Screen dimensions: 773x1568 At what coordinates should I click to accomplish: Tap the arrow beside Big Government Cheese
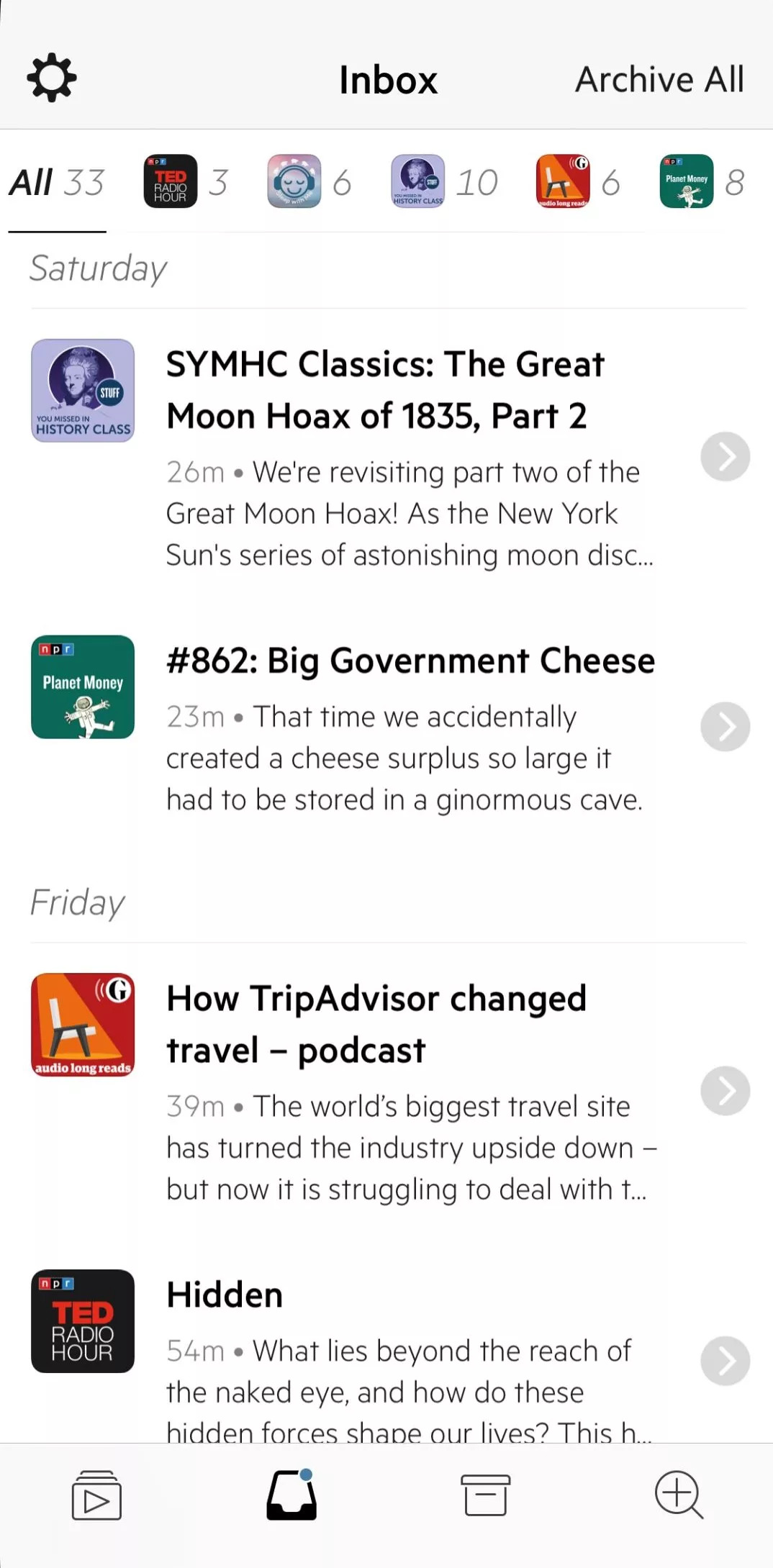tap(725, 727)
